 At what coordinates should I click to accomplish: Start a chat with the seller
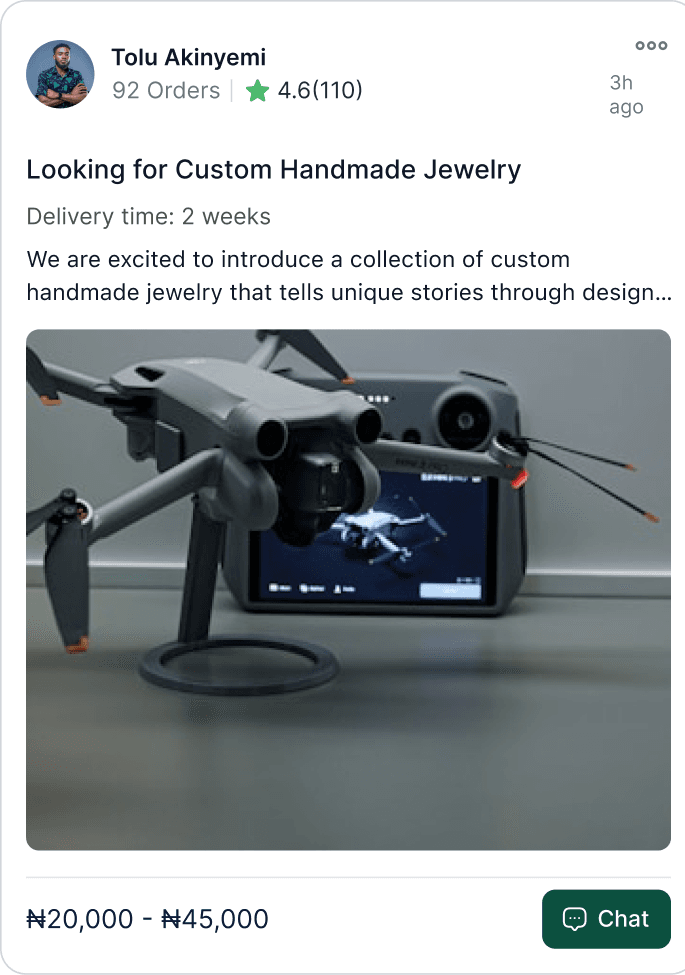[606, 919]
